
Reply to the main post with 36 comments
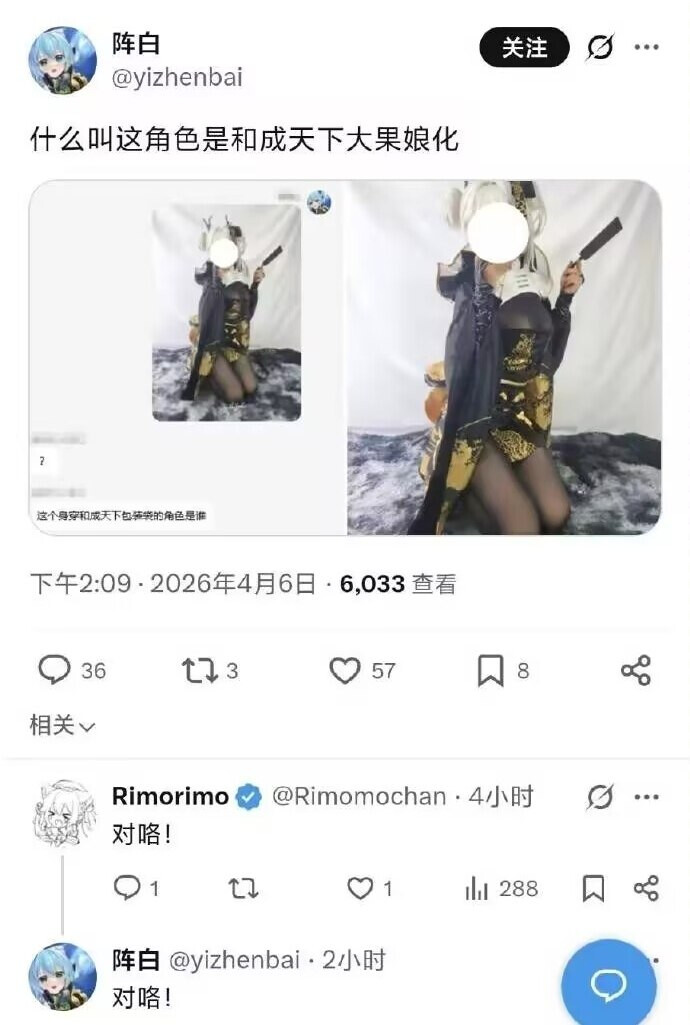pos(72,670)
